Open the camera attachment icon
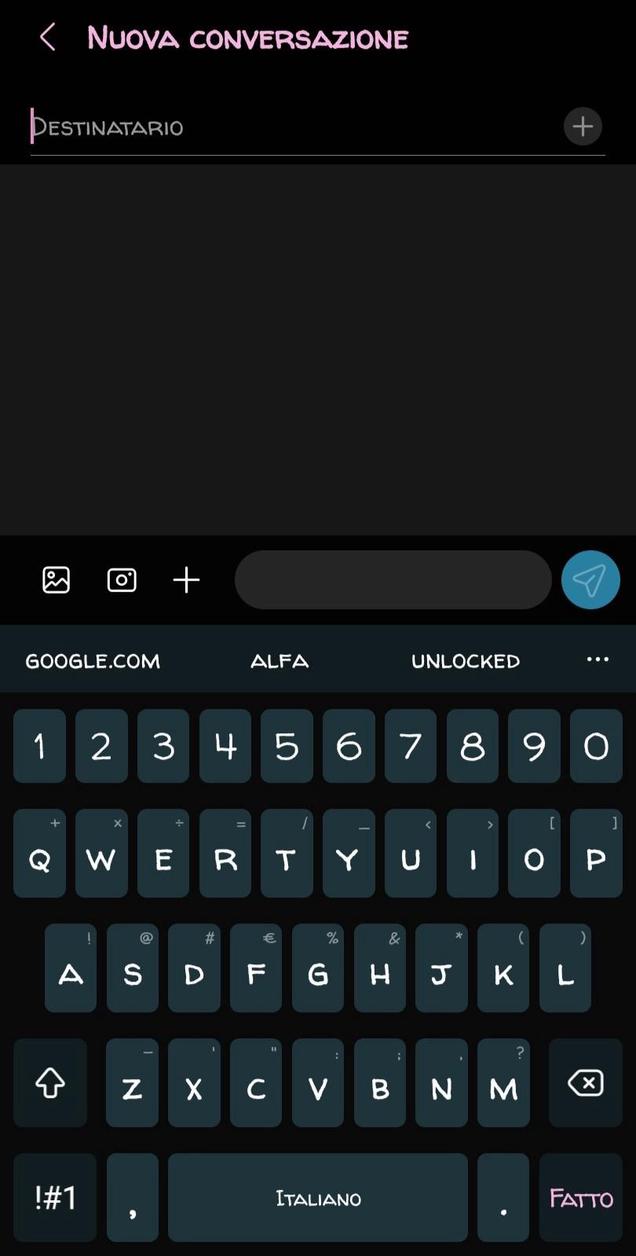636x1256 pixels. click(x=122, y=580)
